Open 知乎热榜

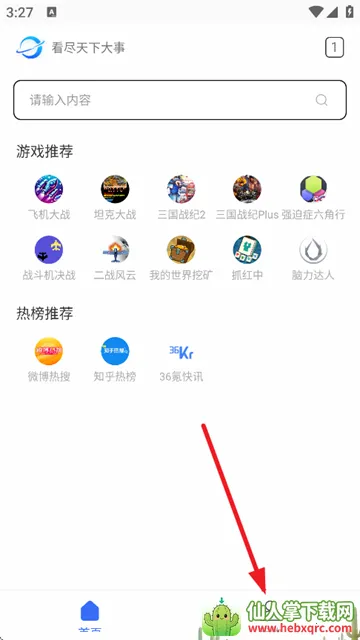point(115,360)
